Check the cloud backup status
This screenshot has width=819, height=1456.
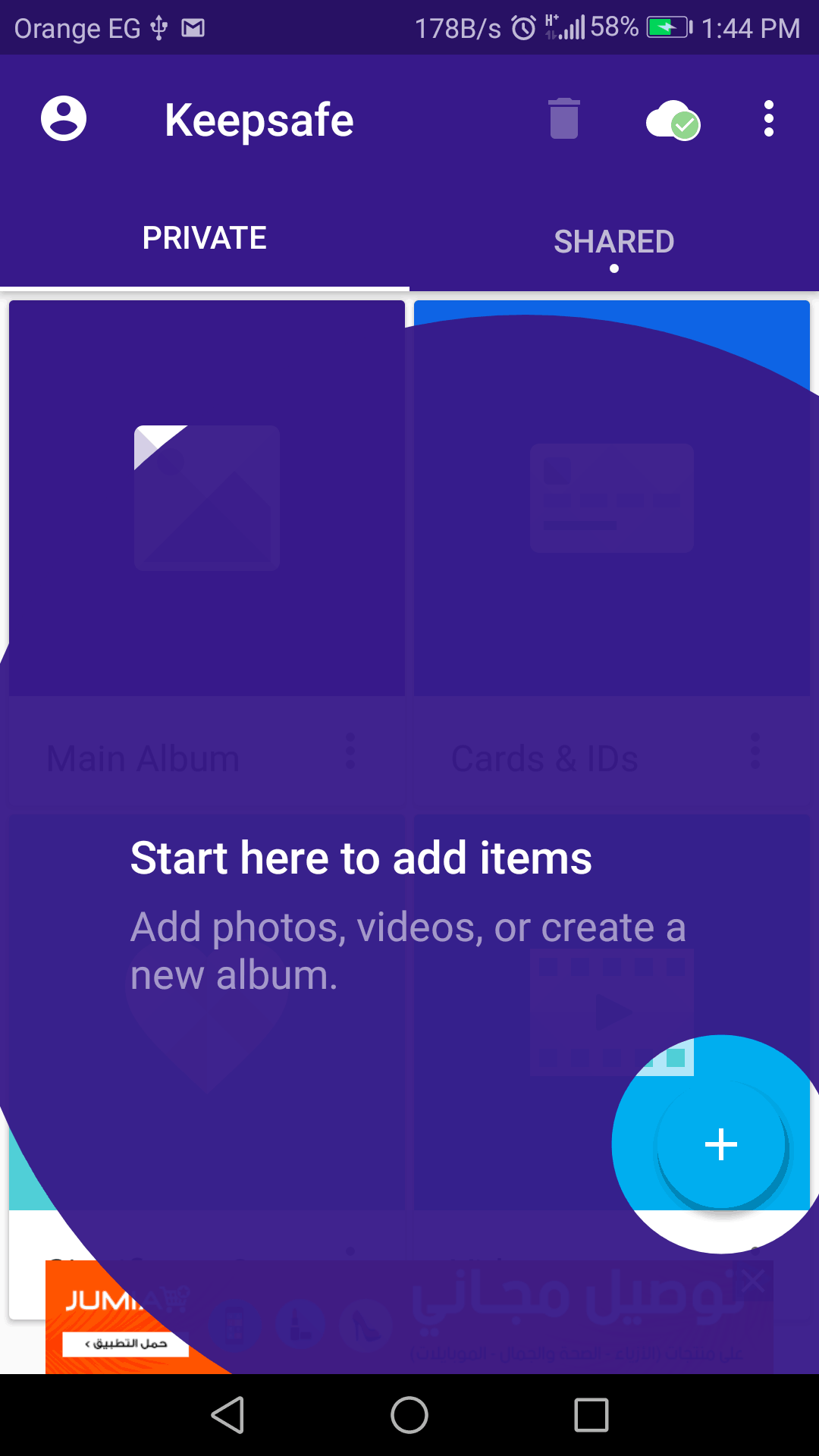(x=673, y=121)
